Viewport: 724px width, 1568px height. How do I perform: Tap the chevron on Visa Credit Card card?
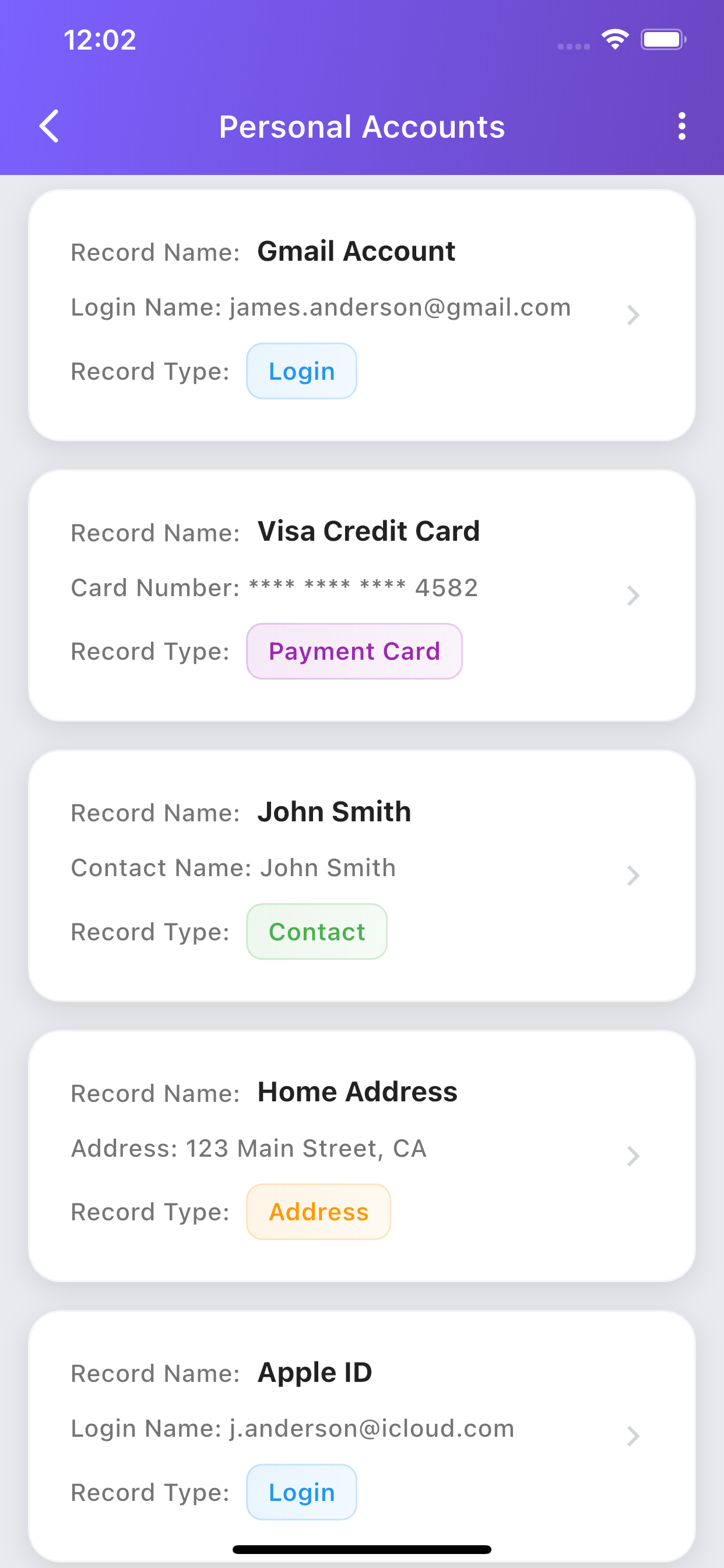(x=634, y=596)
